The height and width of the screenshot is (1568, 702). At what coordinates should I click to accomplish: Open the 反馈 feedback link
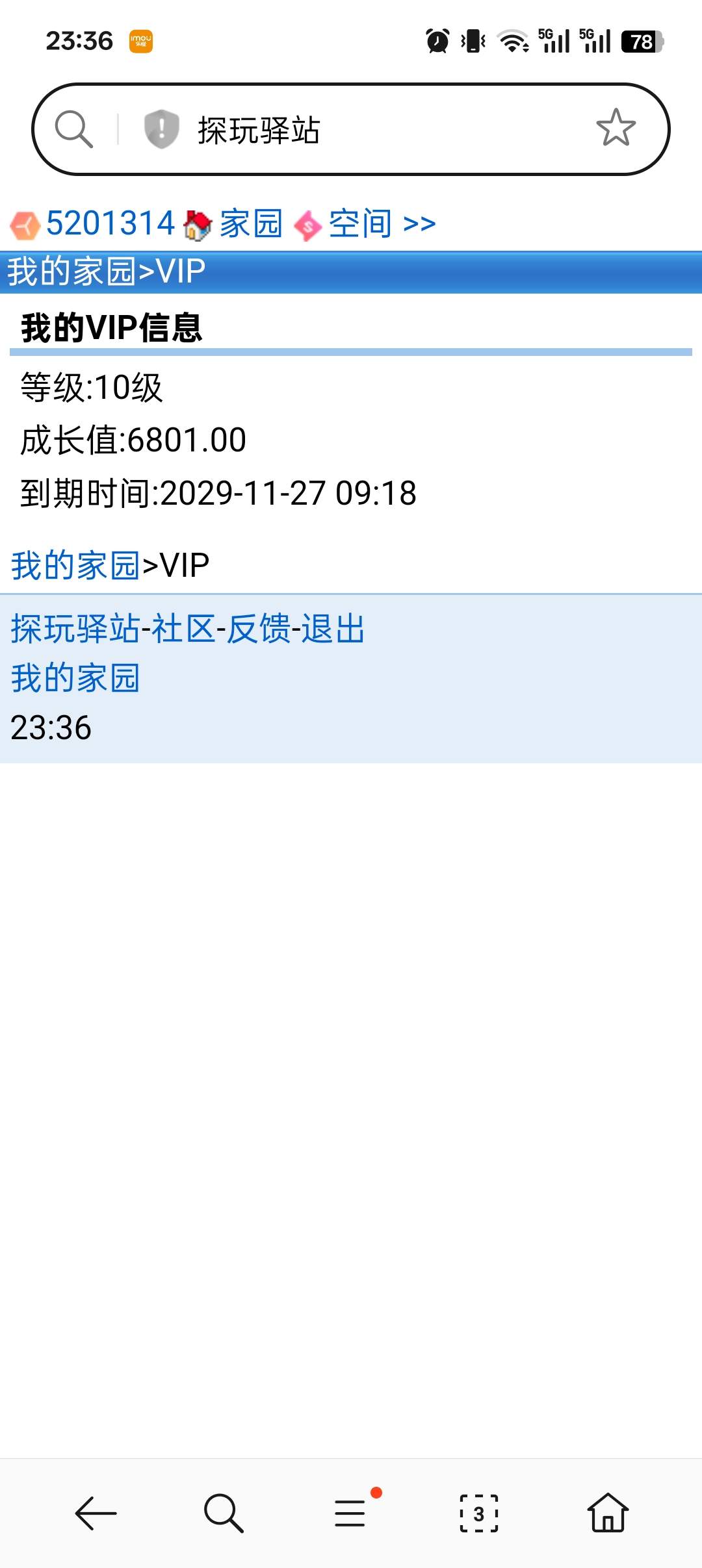(259, 629)
